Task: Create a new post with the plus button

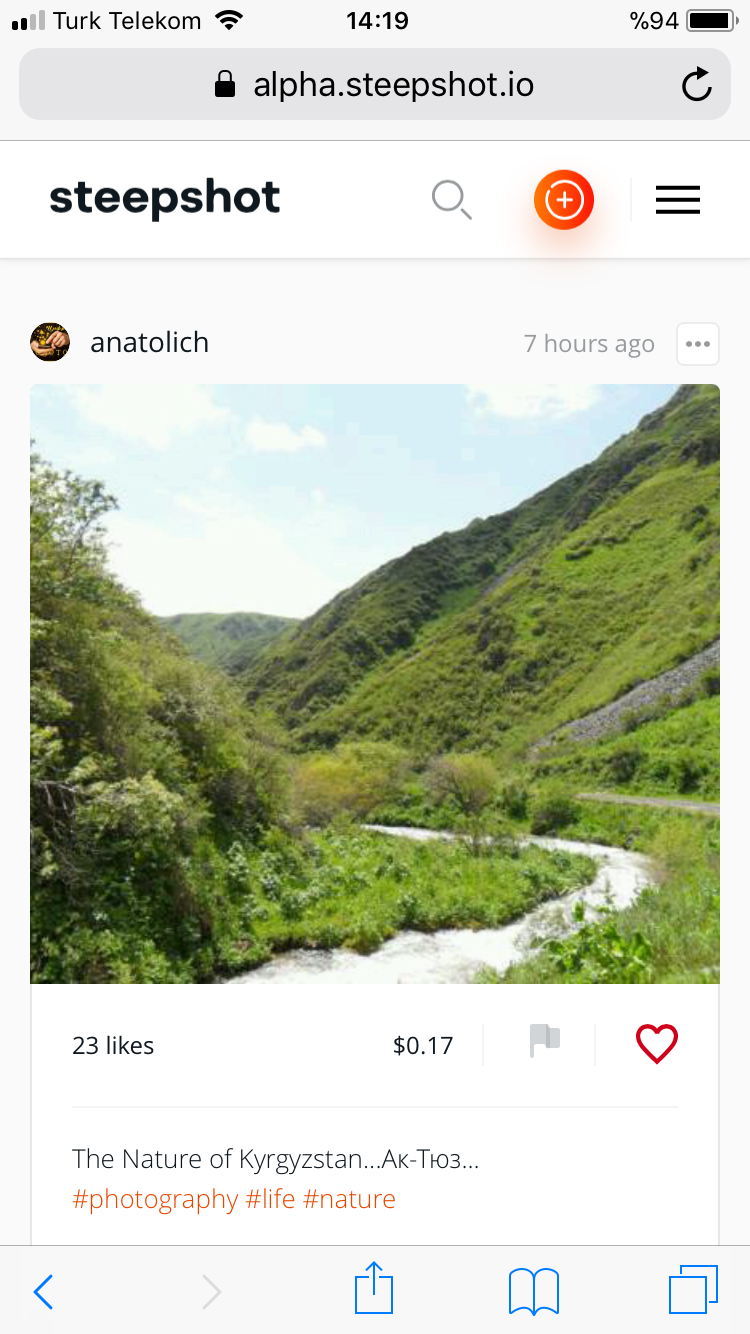Action: 564,200
